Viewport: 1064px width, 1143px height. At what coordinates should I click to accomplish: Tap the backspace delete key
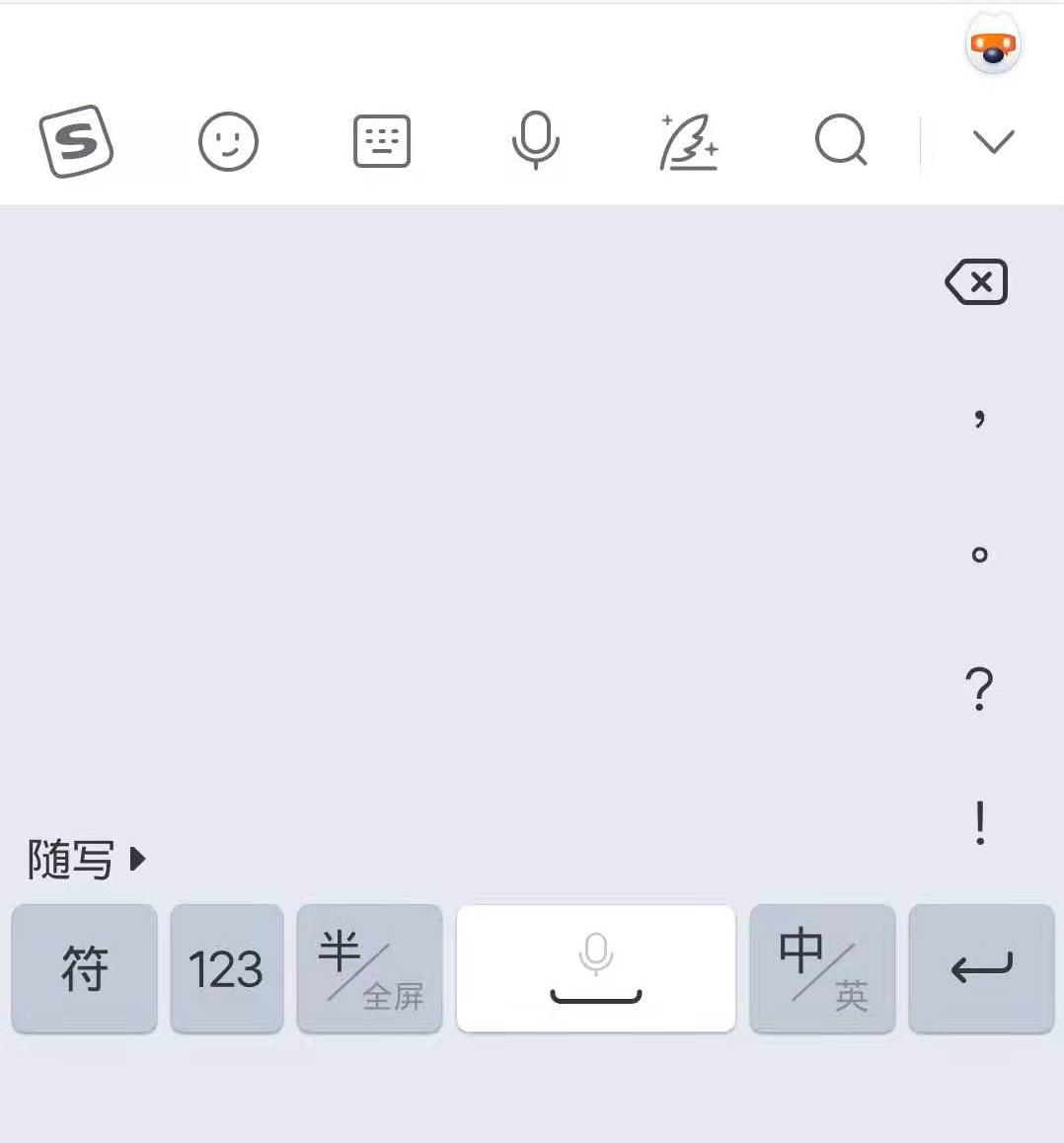pos(975,281)
